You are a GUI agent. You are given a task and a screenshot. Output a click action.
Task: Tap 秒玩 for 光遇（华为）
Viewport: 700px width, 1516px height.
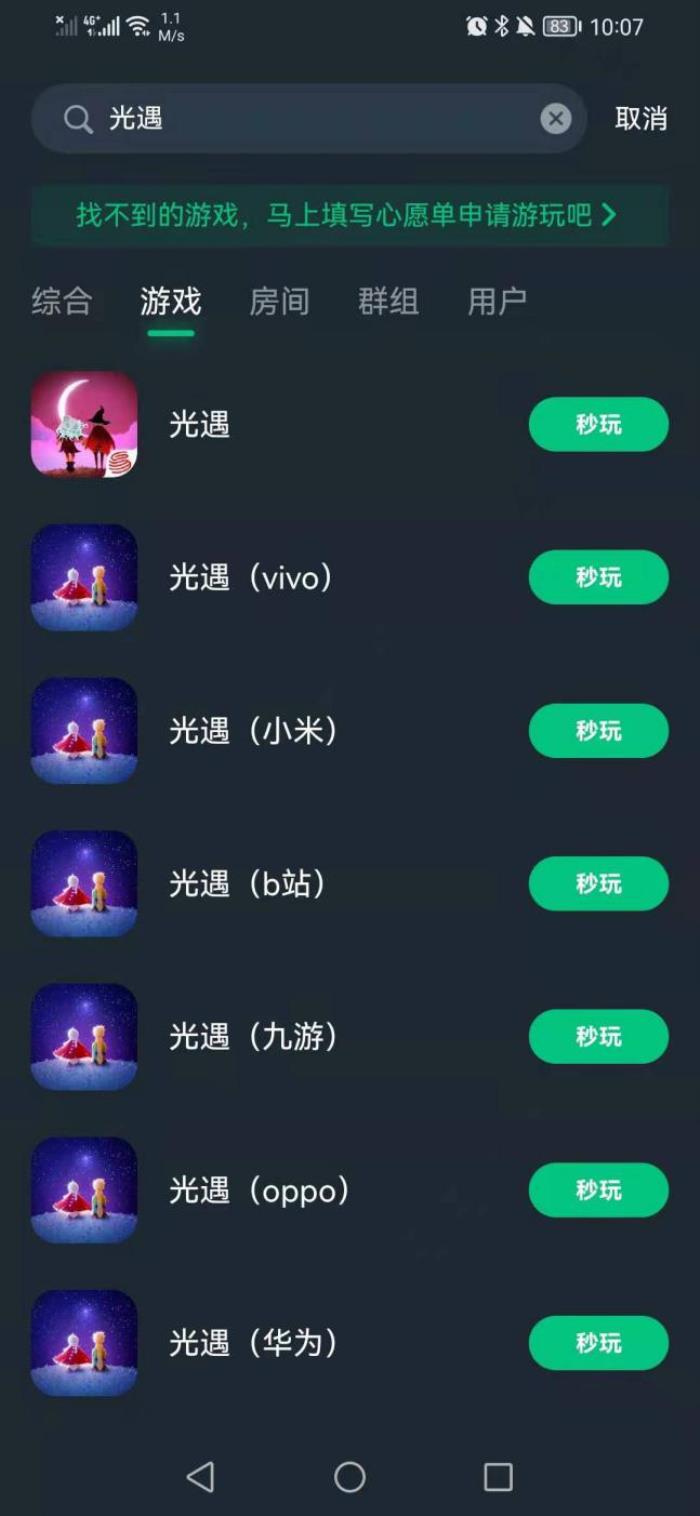tap(598, 1342)
